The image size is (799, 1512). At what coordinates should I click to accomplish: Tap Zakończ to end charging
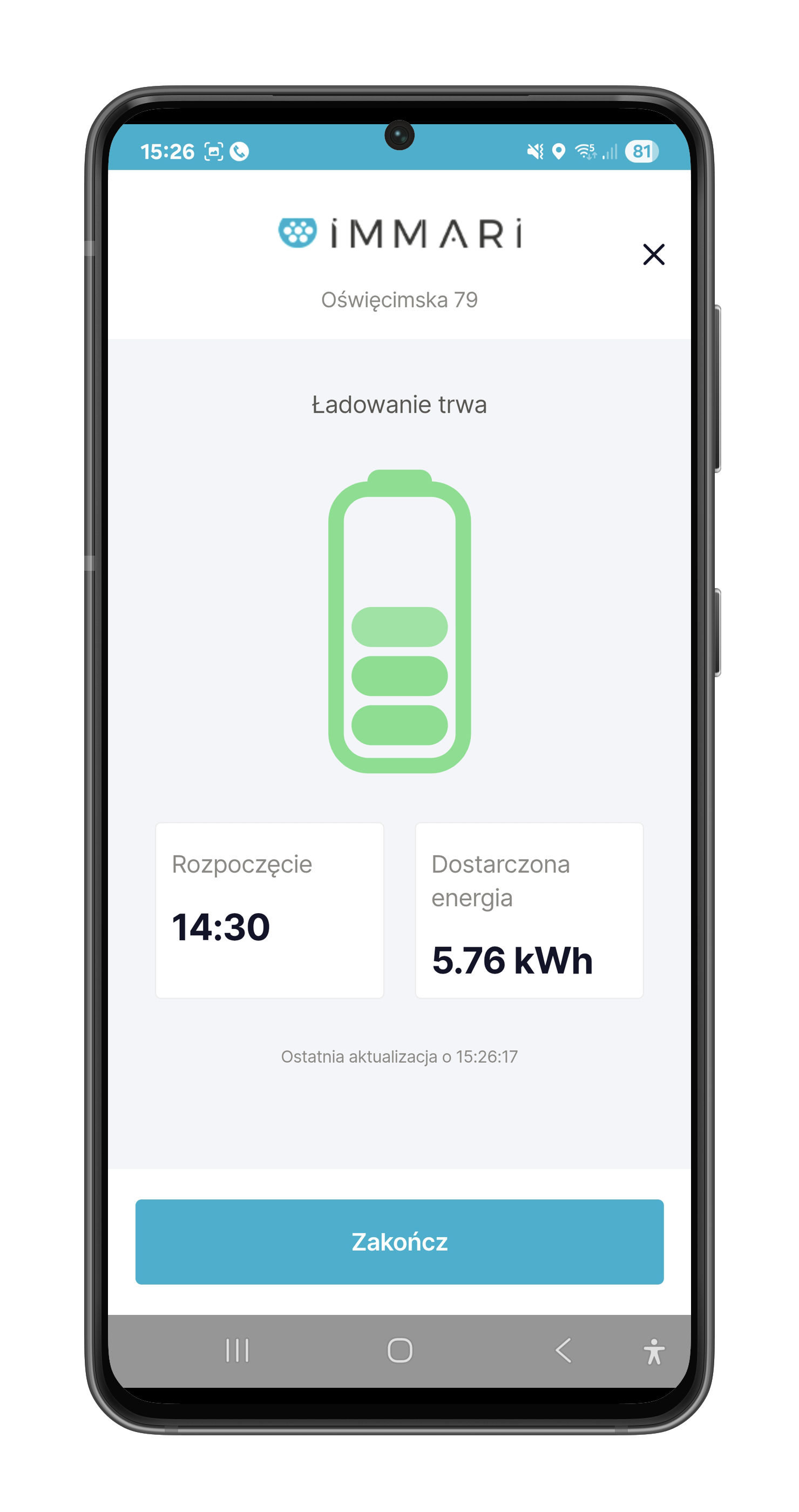(x=399, y=1241)
